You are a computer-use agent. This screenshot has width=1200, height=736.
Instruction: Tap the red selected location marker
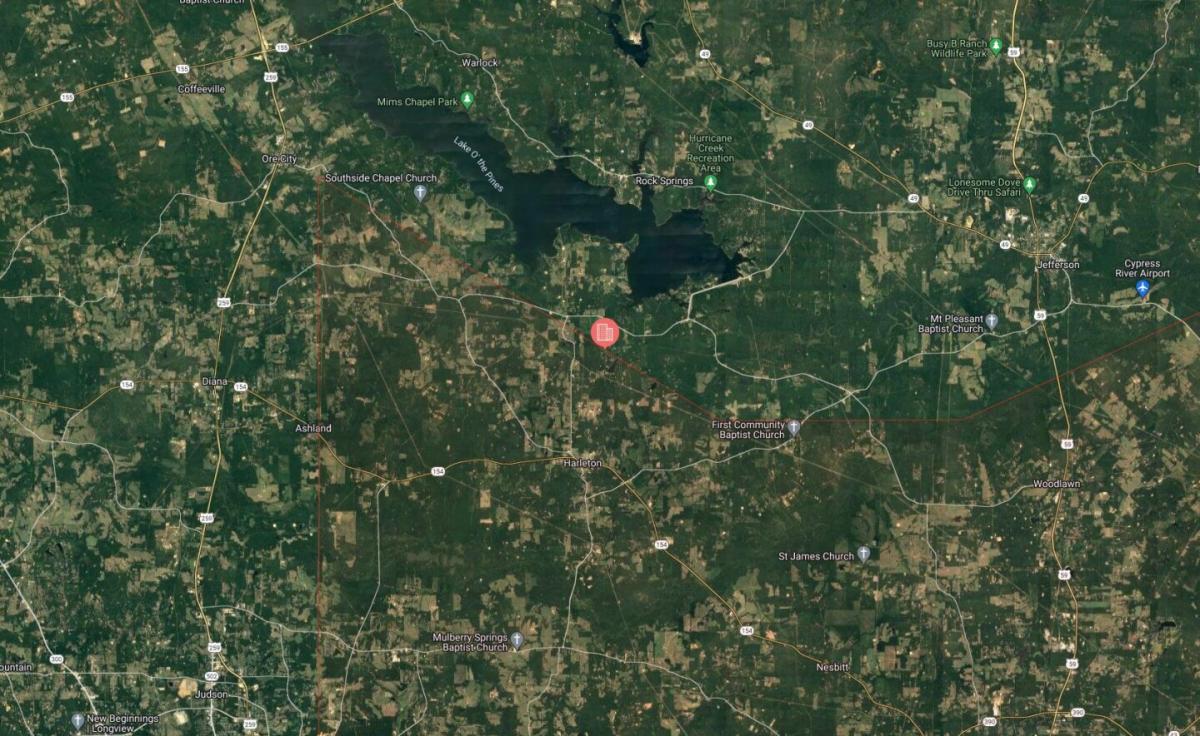(x=604, y=332)
